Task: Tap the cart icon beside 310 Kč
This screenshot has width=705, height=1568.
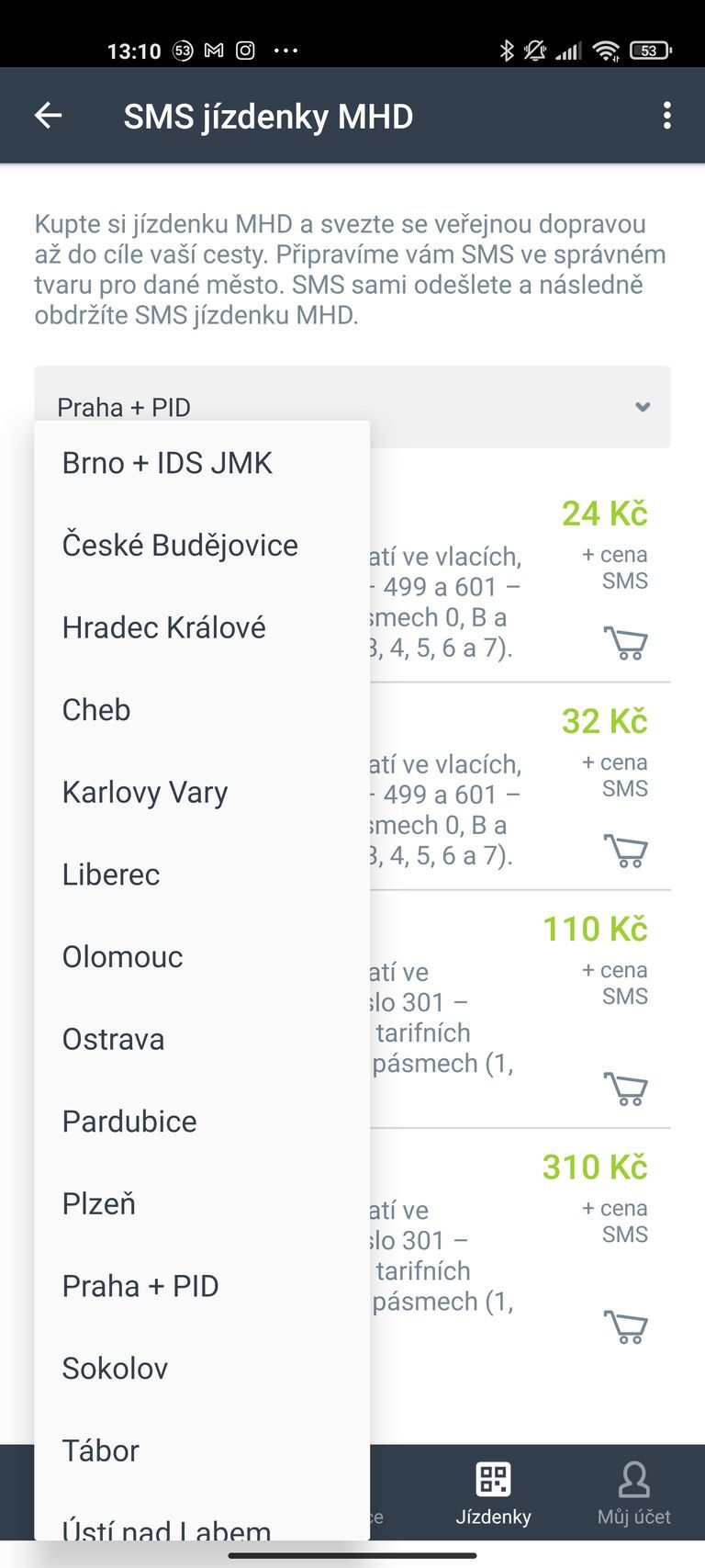Action: click(x=627, y=1326)
